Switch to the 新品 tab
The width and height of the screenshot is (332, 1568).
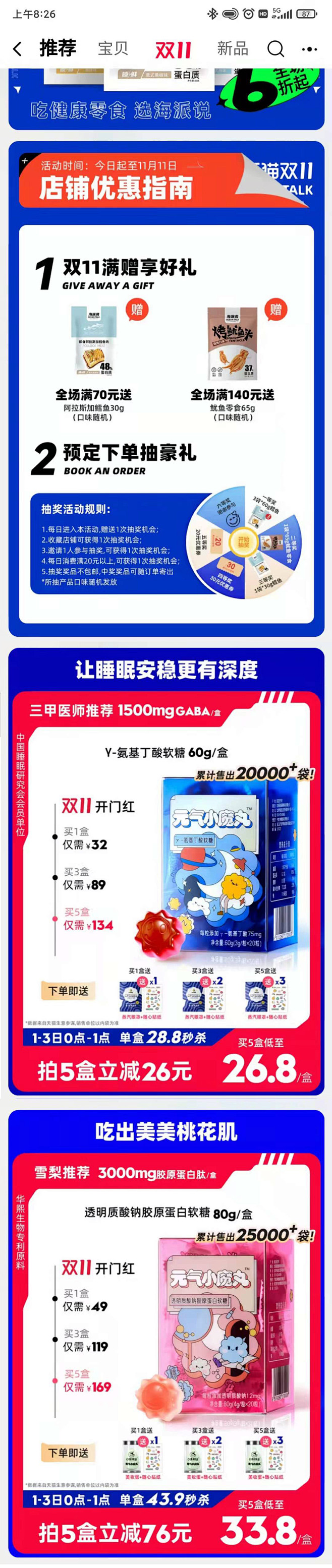click(x=233, y=48)
